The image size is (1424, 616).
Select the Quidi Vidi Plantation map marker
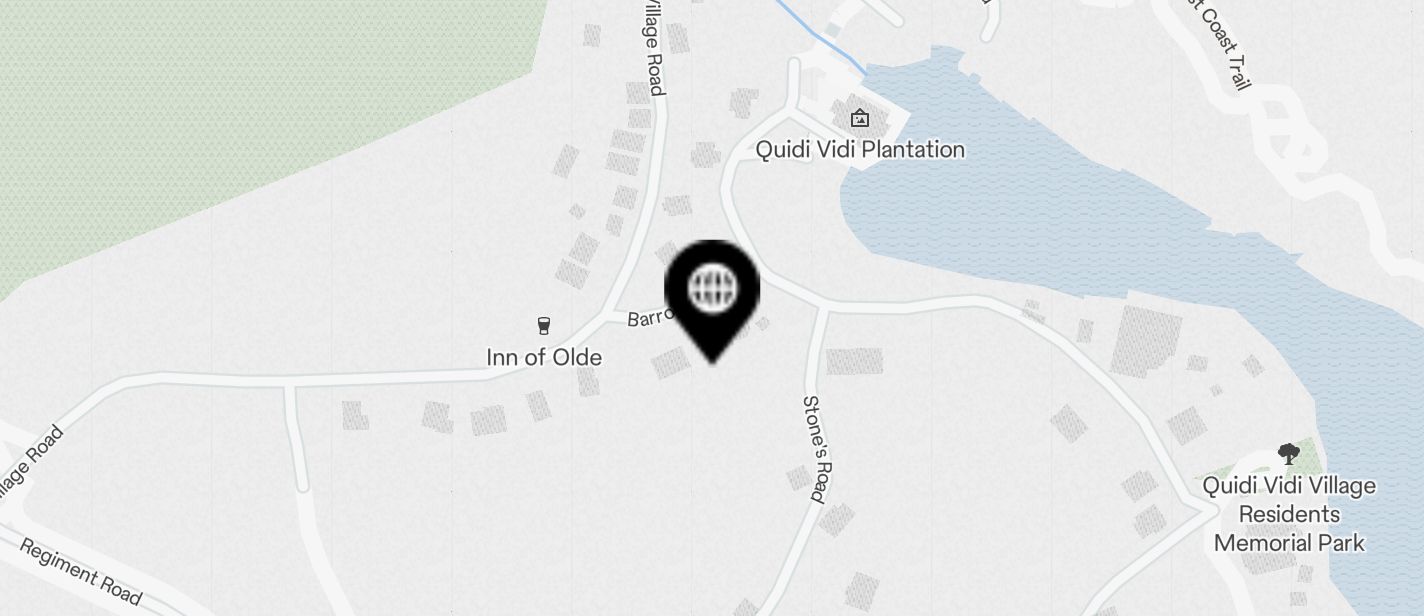point(859,119)
